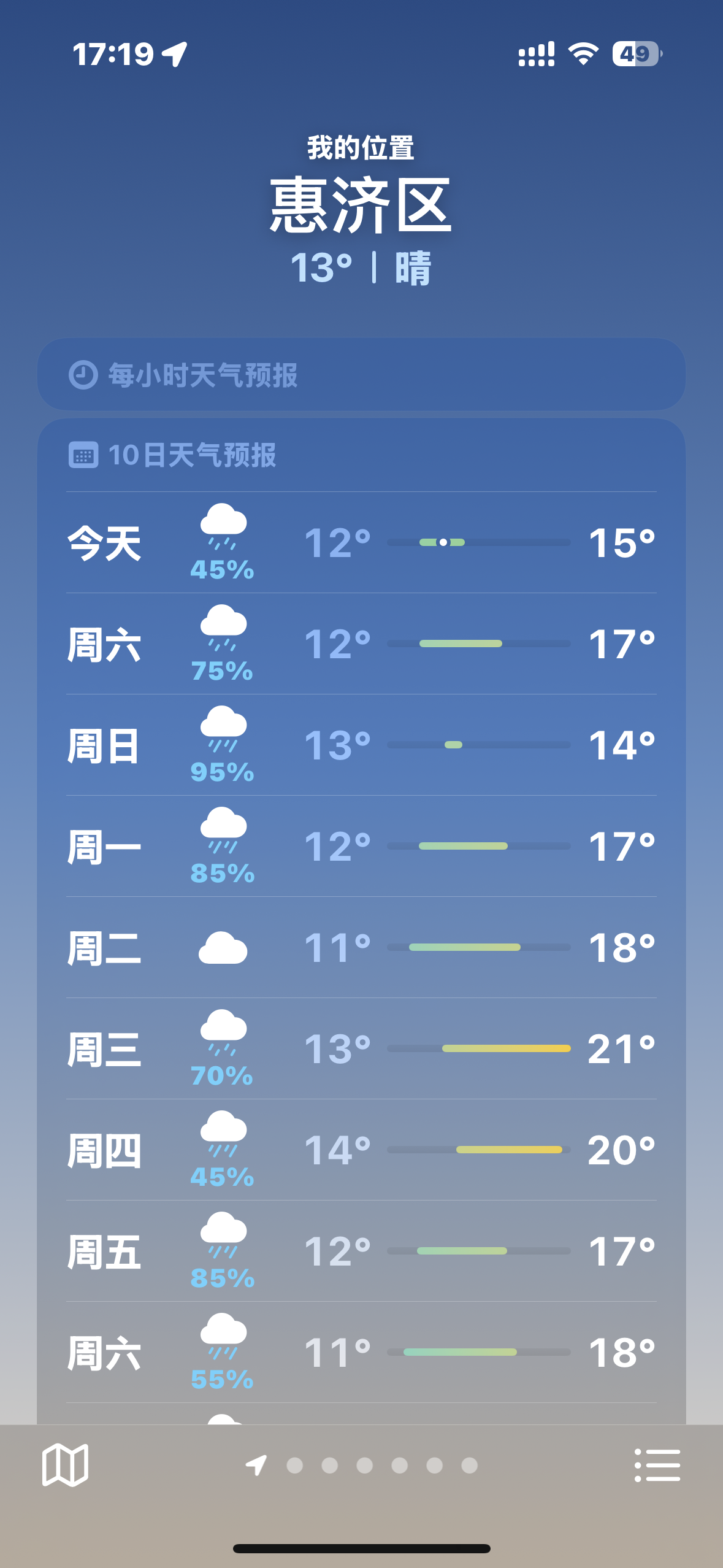The width and height of the screenshot is (723, 1568).
Task: Open the 周日 forecast with 95% rain
Action: (361, 745)
